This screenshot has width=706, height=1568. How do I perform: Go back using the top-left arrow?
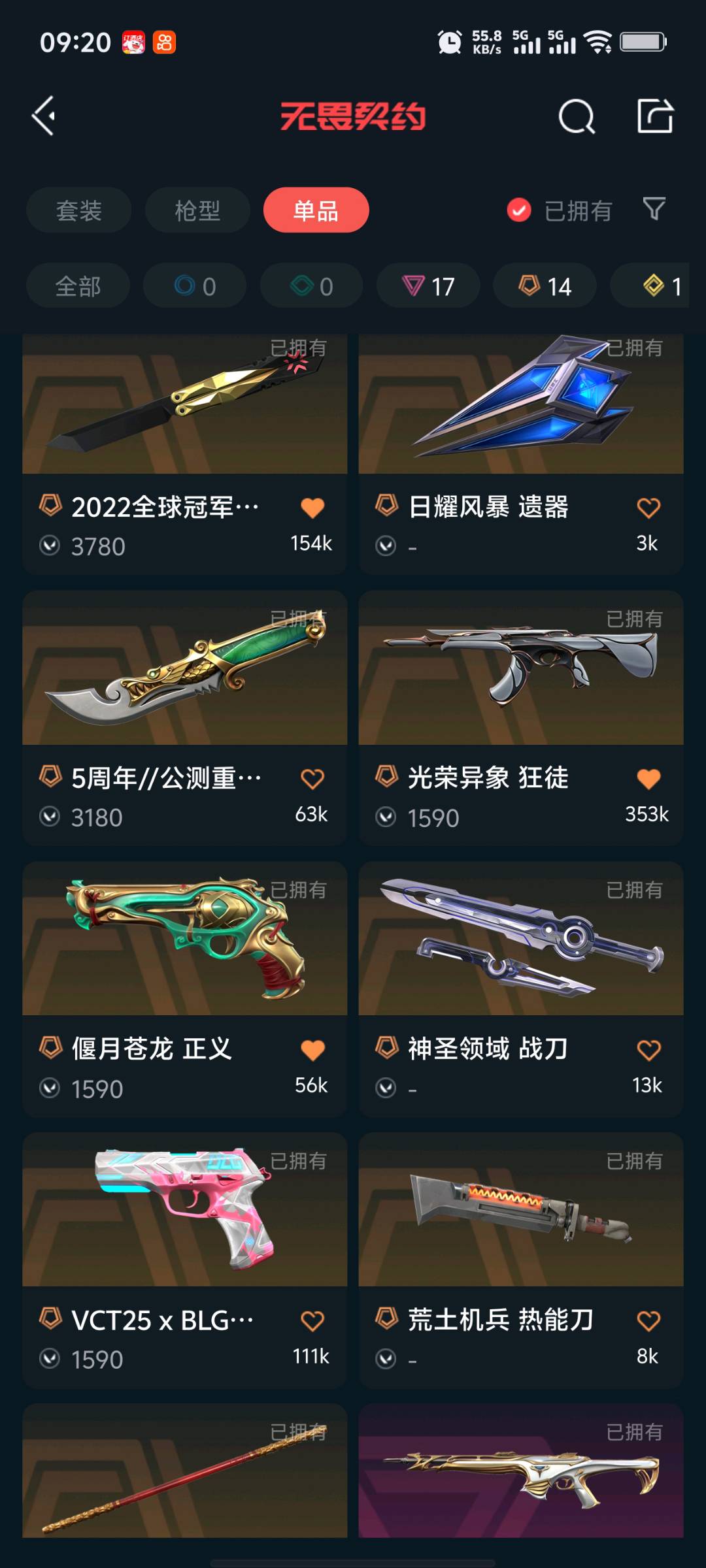(44, 116)
